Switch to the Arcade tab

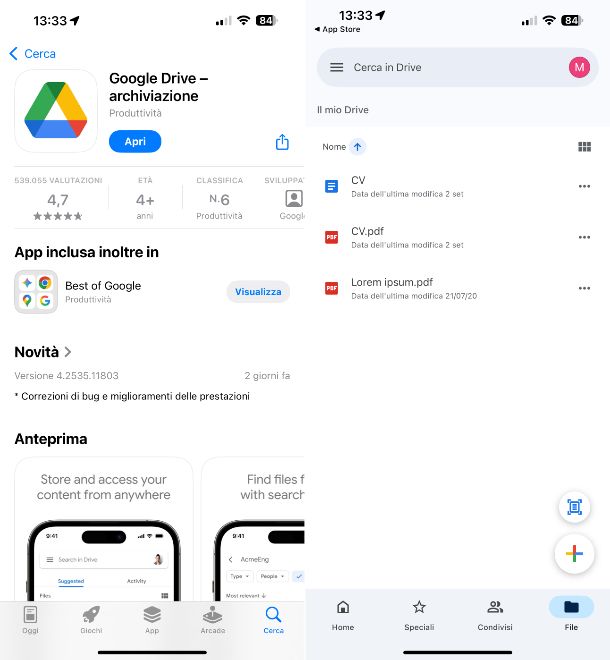click(x=213, y=619)
